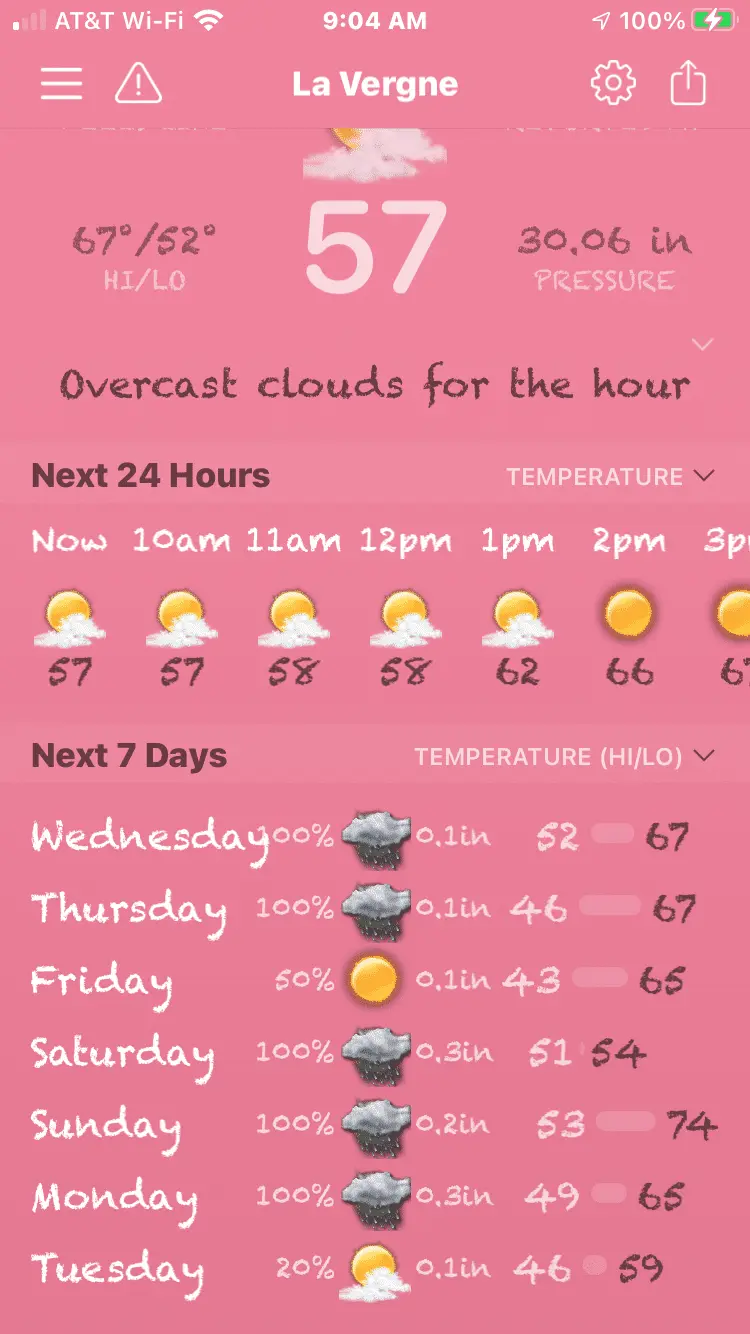Share the La Vergne forecast
Screen dimensions: 750x1334
pyautogui.click(x=688, y=84)
